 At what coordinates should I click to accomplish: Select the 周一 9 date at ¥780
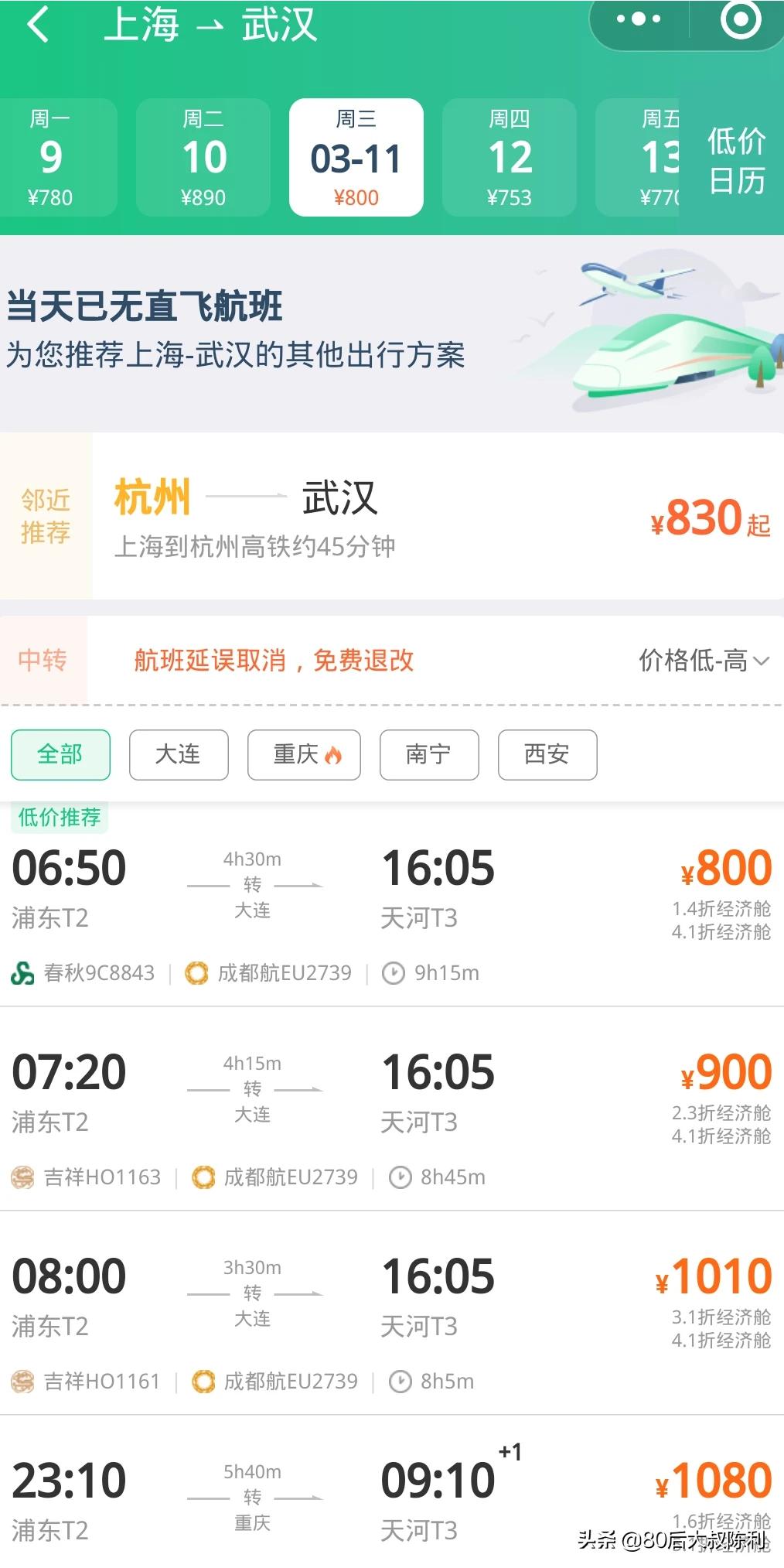coord(51,158)
